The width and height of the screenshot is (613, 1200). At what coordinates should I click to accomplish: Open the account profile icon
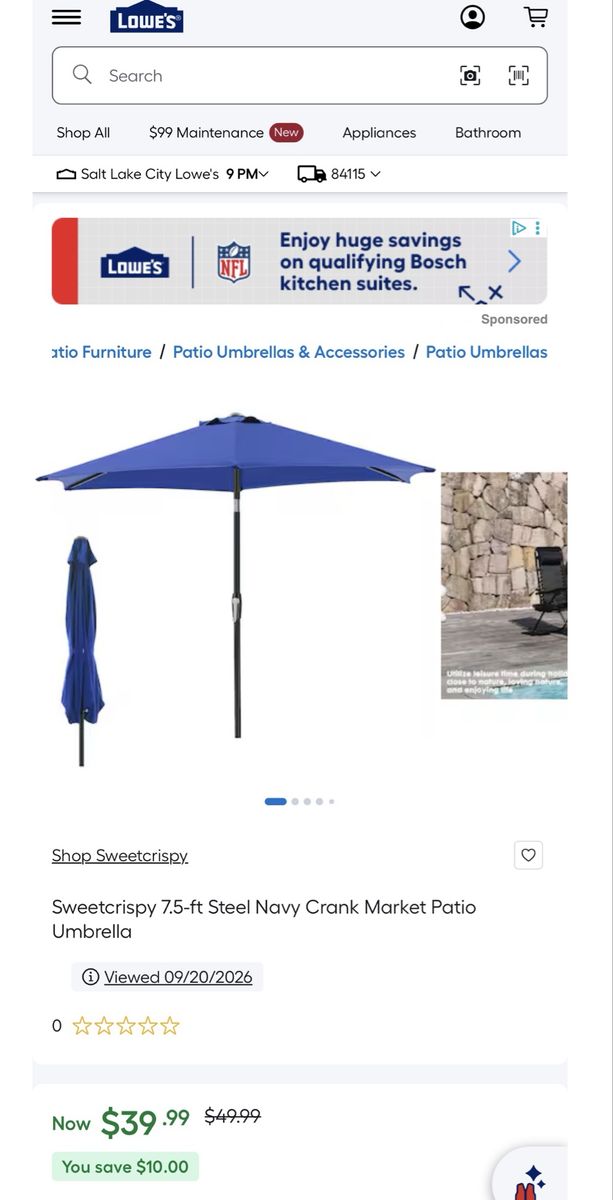pos(473,17)
